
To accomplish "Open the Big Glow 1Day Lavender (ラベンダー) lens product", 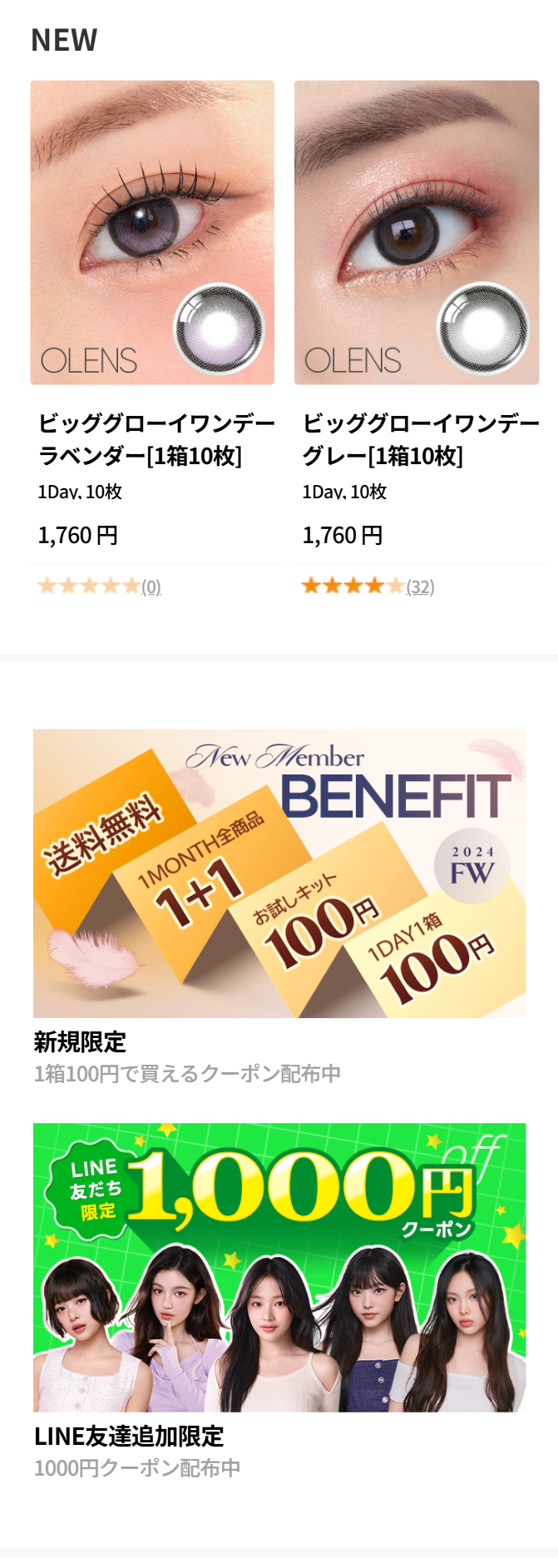I will tap(152, 233).
